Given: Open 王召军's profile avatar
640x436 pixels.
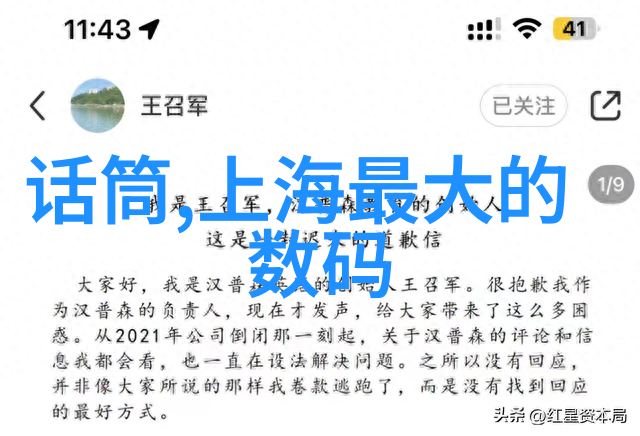Looking at the screenshot, I should click(99, 106).
